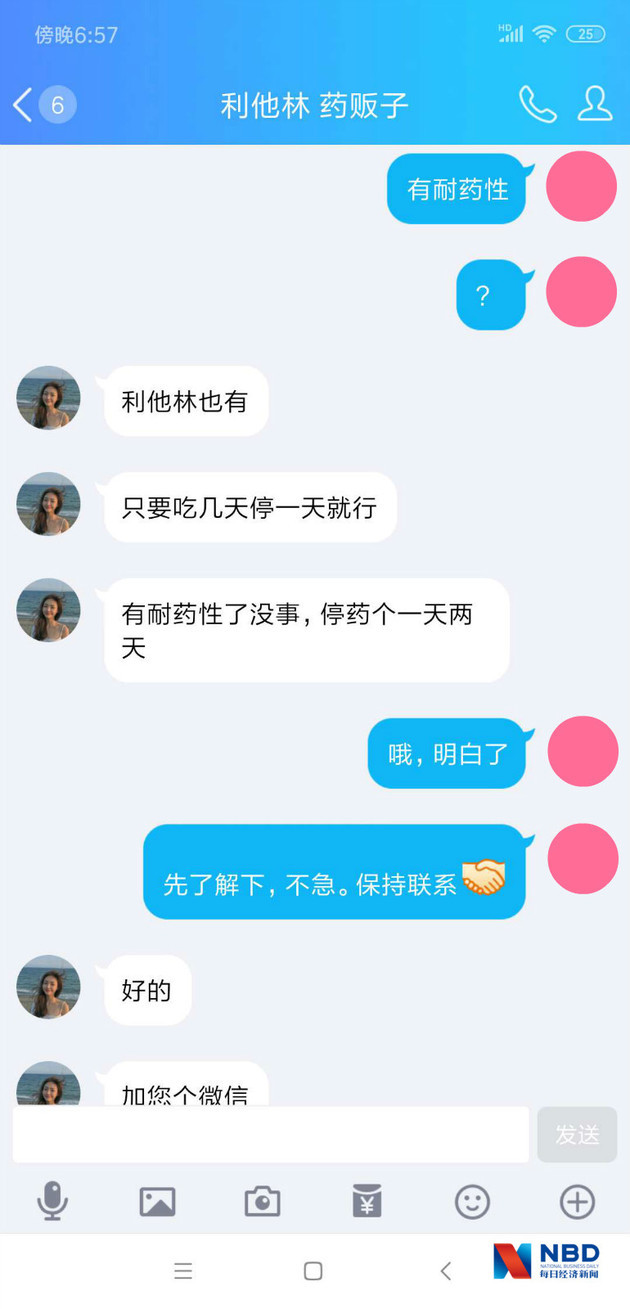The image size is (630, 1309).
Task: Expand more options with the plus icon
Action: coord(577,1201)
